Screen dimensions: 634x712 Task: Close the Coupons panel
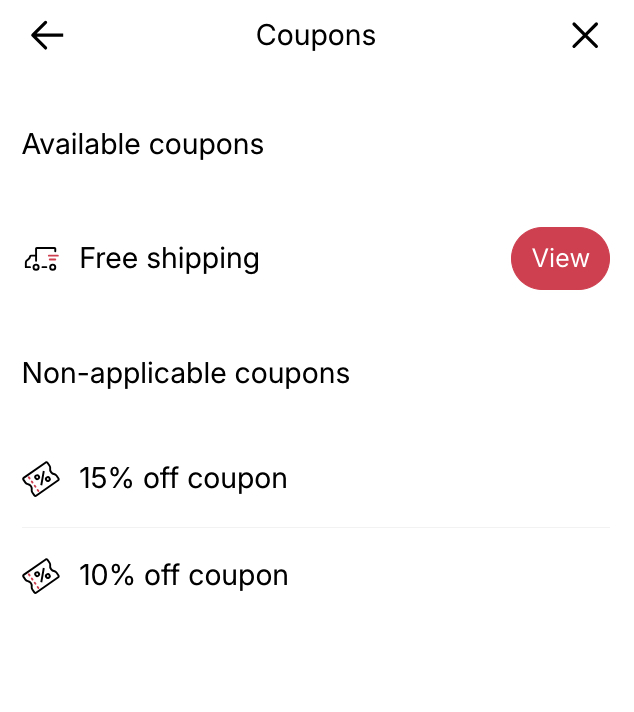point(585,36)
